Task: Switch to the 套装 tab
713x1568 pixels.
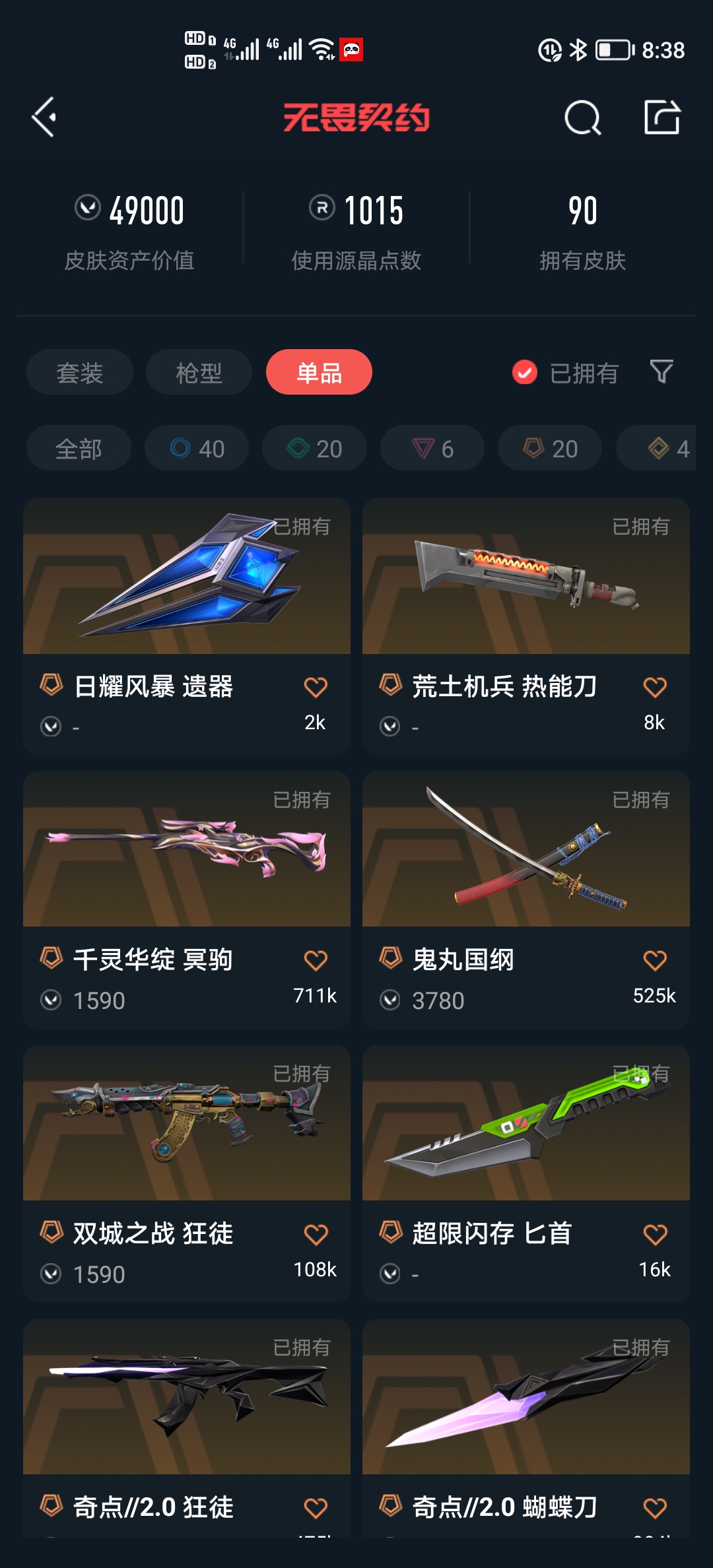Action: pos(80,373)
